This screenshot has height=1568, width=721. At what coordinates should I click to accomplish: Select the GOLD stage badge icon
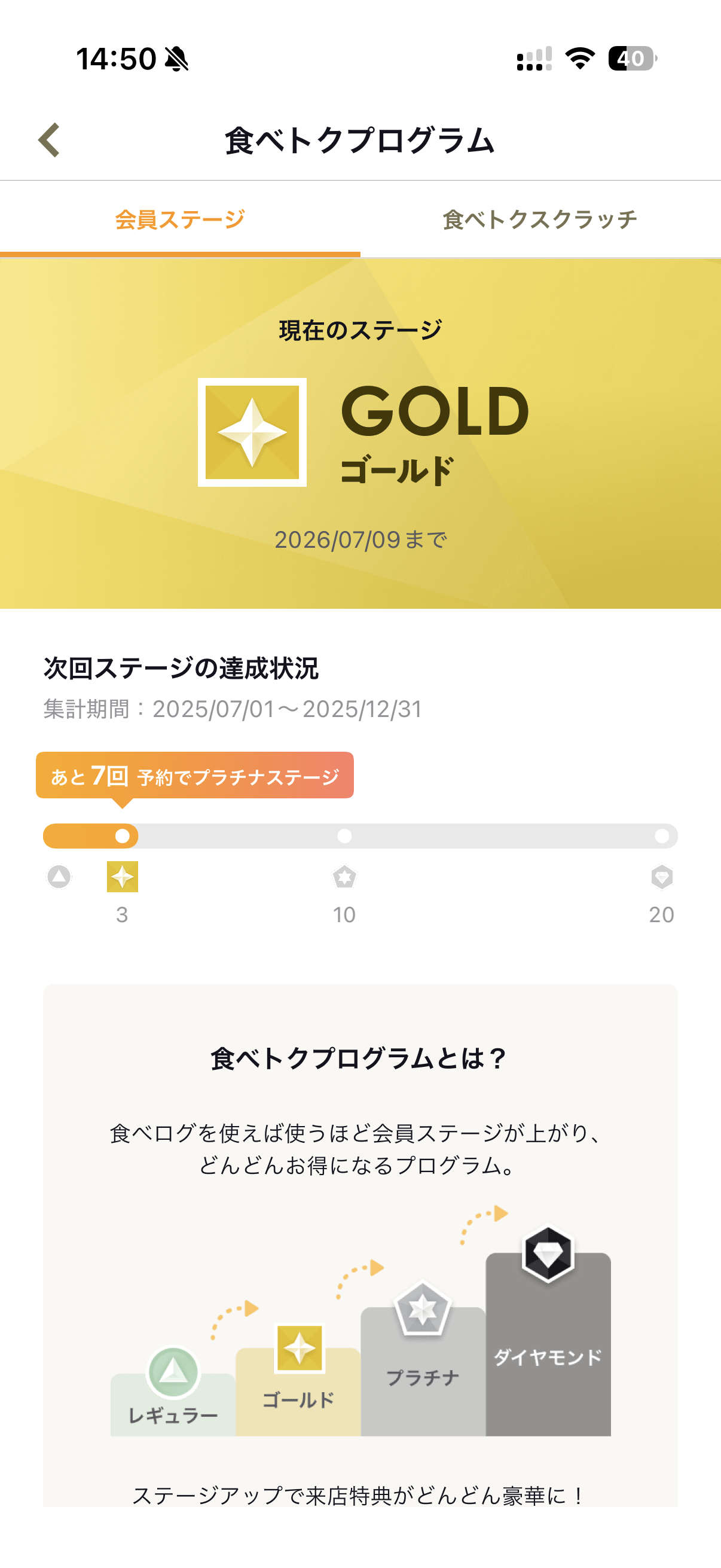251,434
